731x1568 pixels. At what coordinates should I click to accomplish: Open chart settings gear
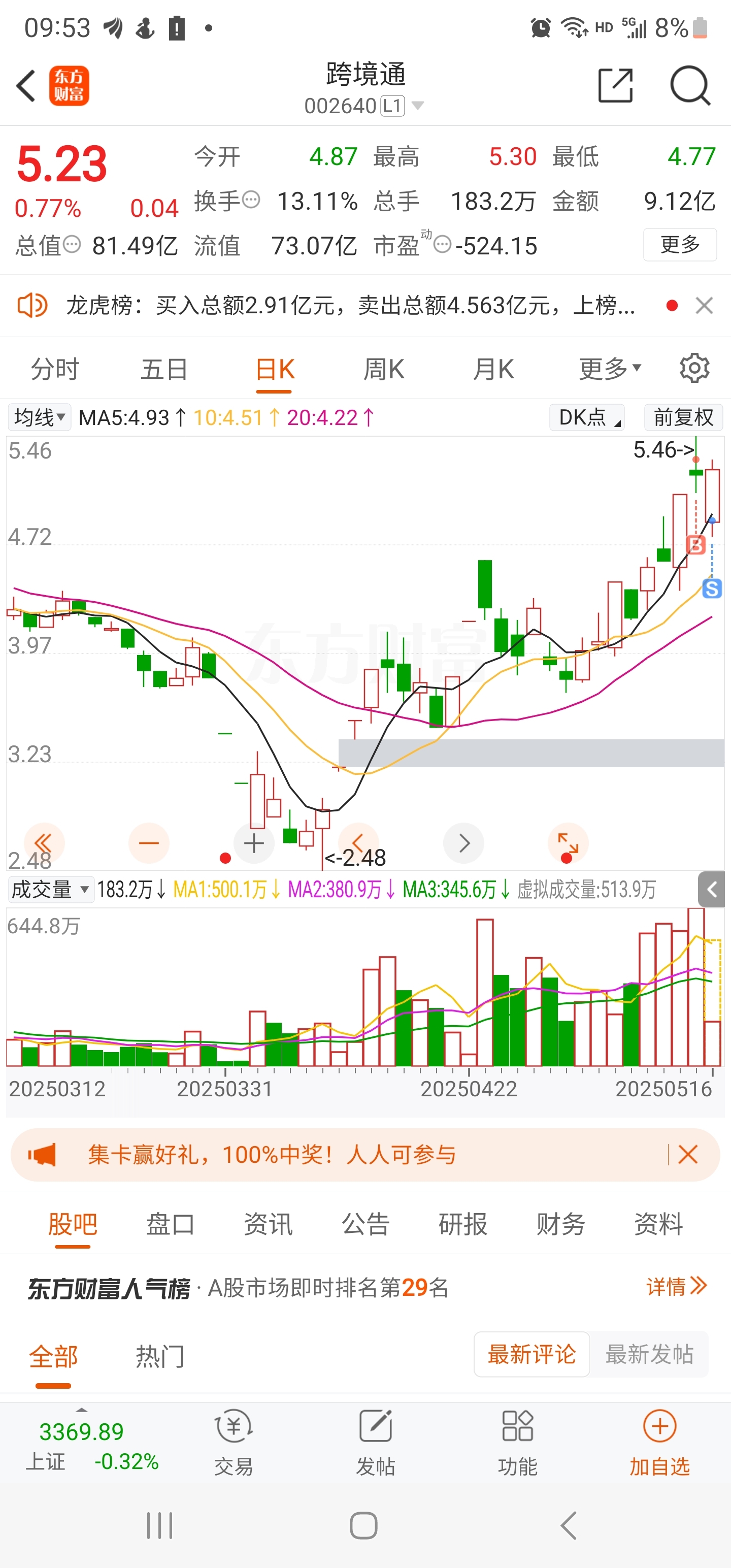[x=694, y=368]
